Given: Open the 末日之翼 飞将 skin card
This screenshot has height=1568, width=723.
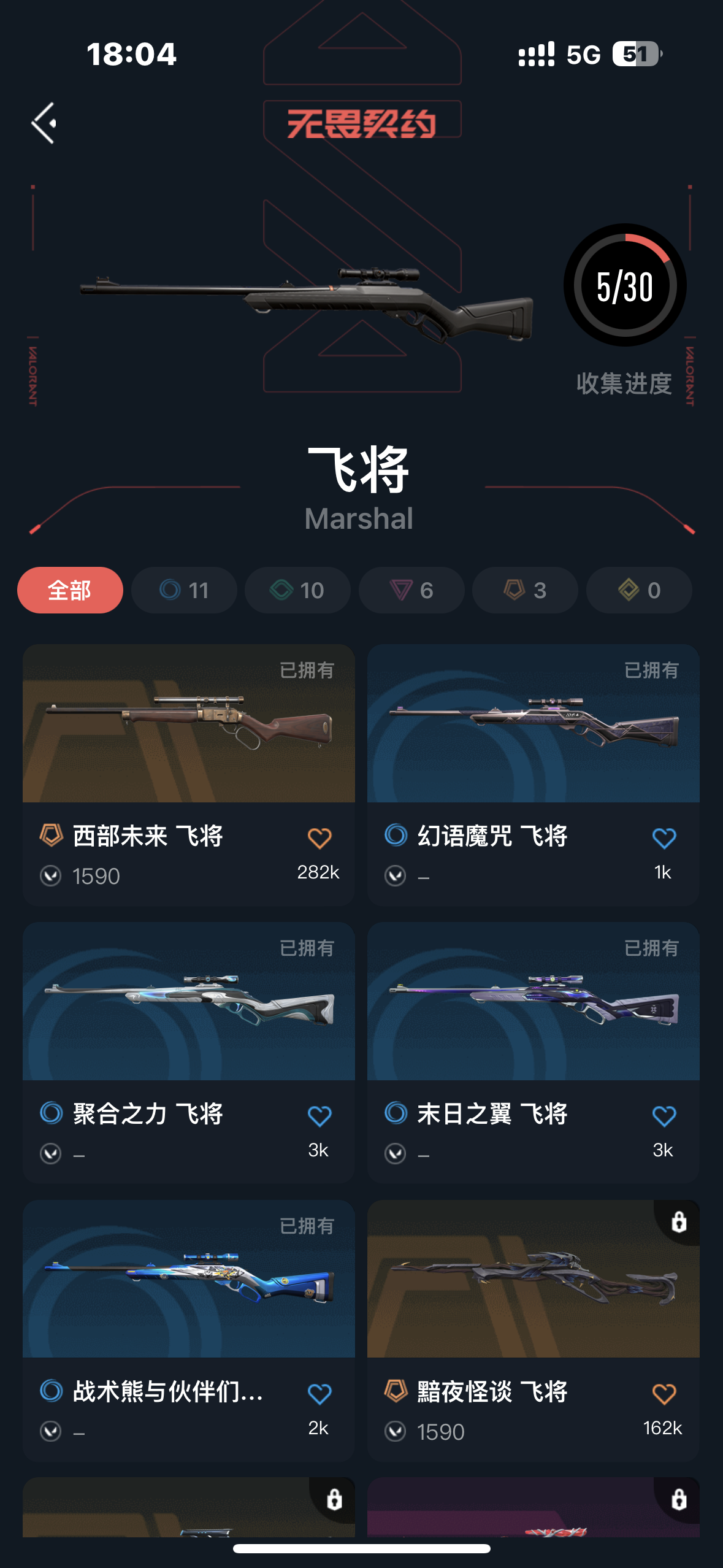Looking at the screenshot, I should tap(534, 1001).
